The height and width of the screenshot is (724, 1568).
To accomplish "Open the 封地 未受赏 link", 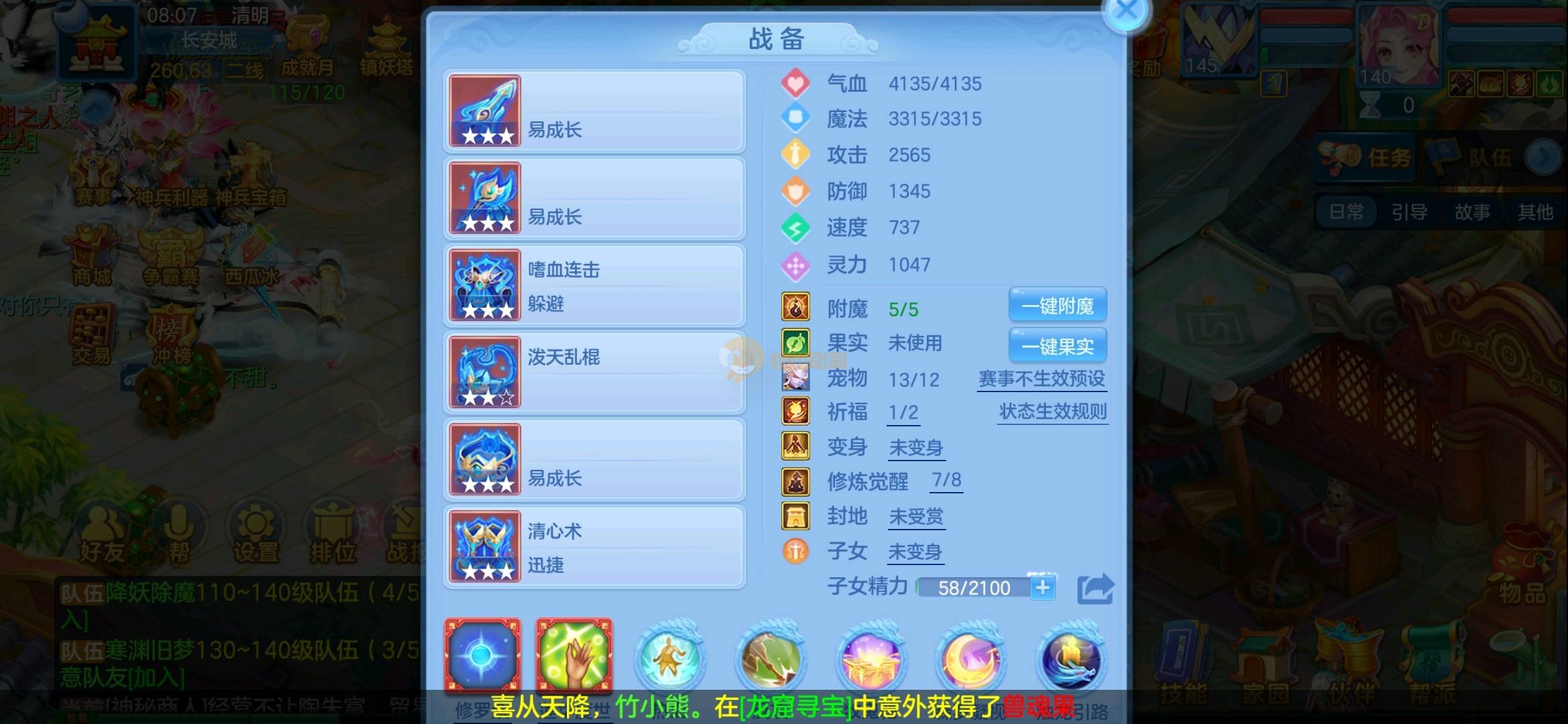I will pyautogui.click(x=916, y=517).
